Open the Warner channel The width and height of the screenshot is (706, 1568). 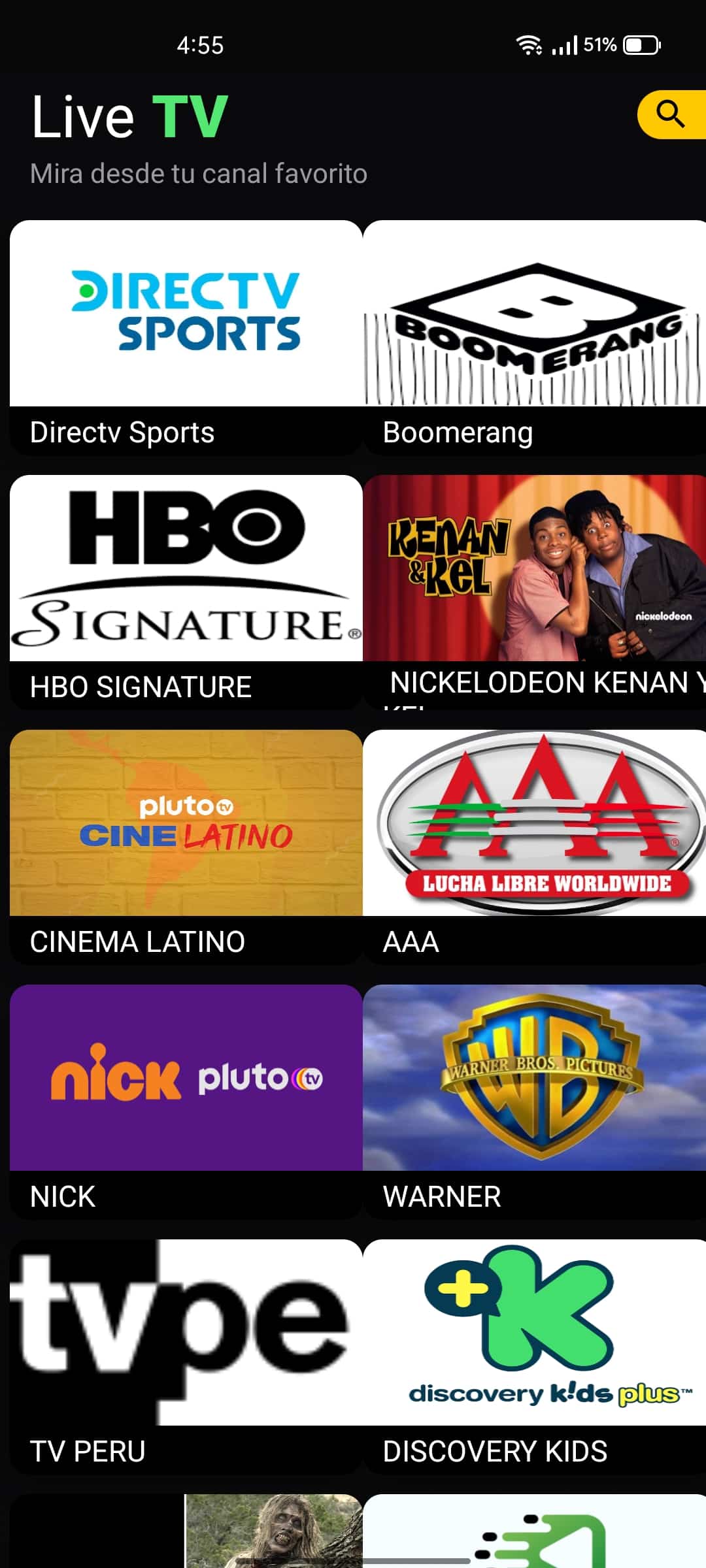coord(535,1102)
